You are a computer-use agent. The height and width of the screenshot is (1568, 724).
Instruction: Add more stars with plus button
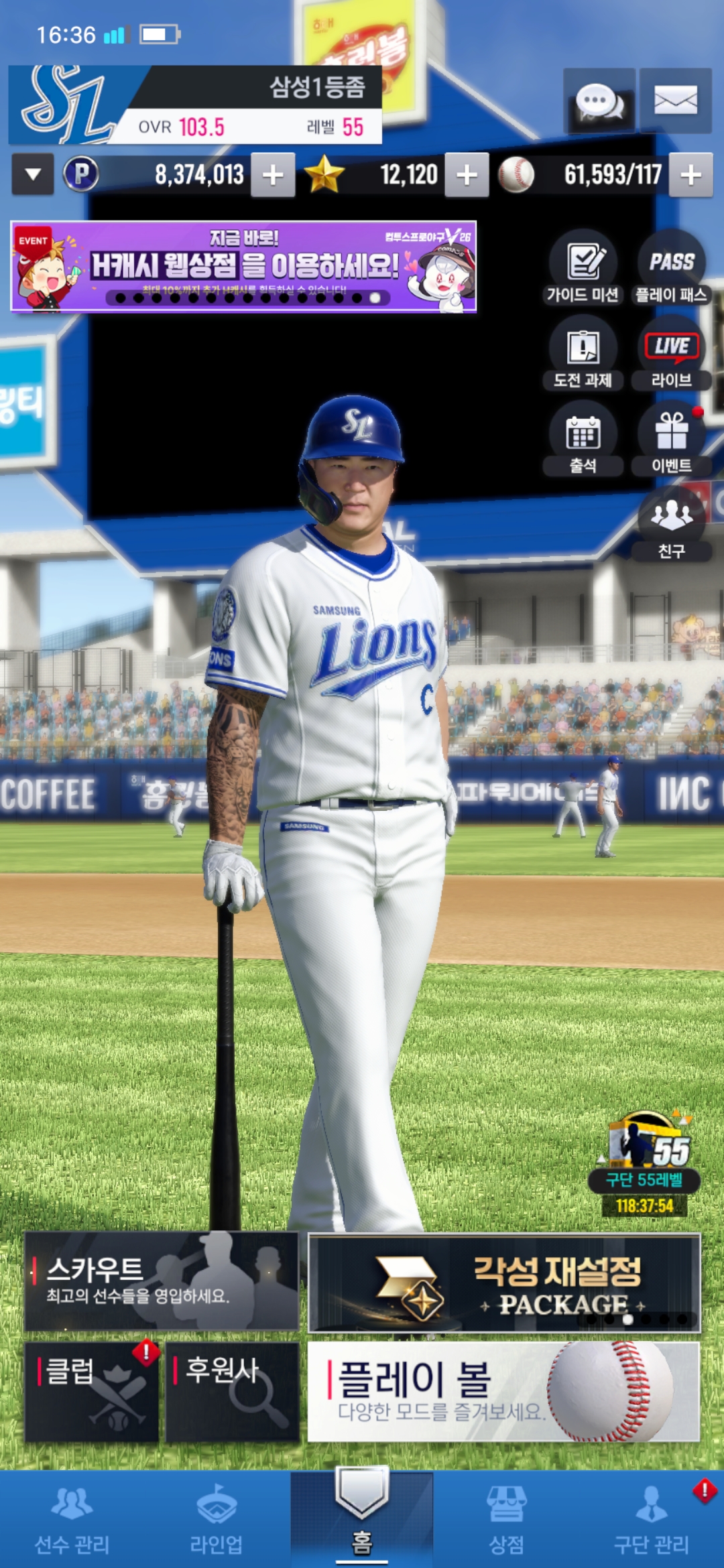pyautogui.click(x=467, y=175)
